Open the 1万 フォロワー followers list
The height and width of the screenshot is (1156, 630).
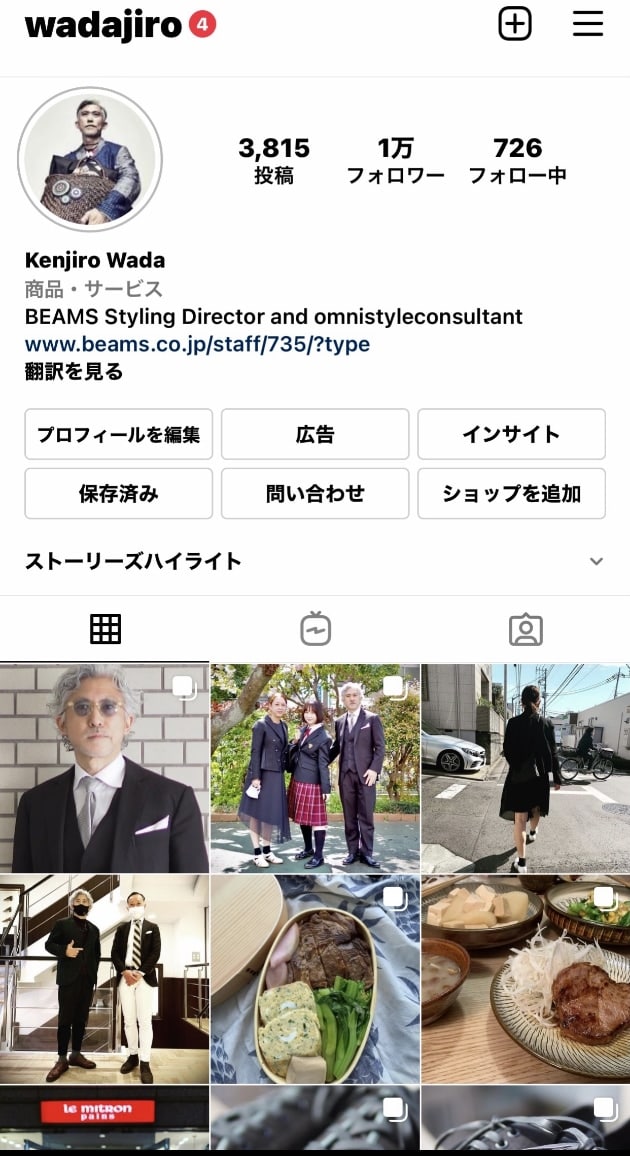point(395,161)
